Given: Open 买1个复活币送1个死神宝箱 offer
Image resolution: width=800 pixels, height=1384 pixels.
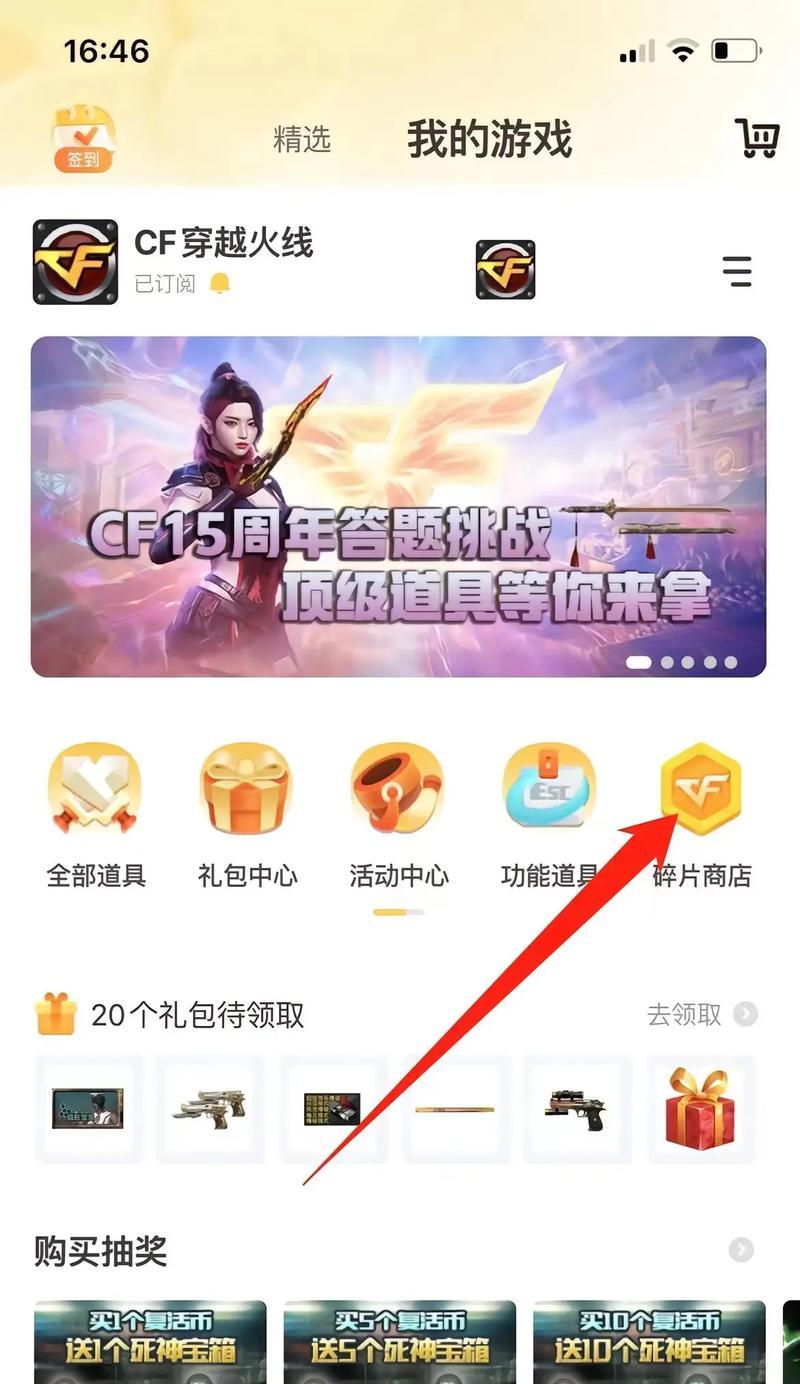Looking at the screenshot, I should 150,1340.
